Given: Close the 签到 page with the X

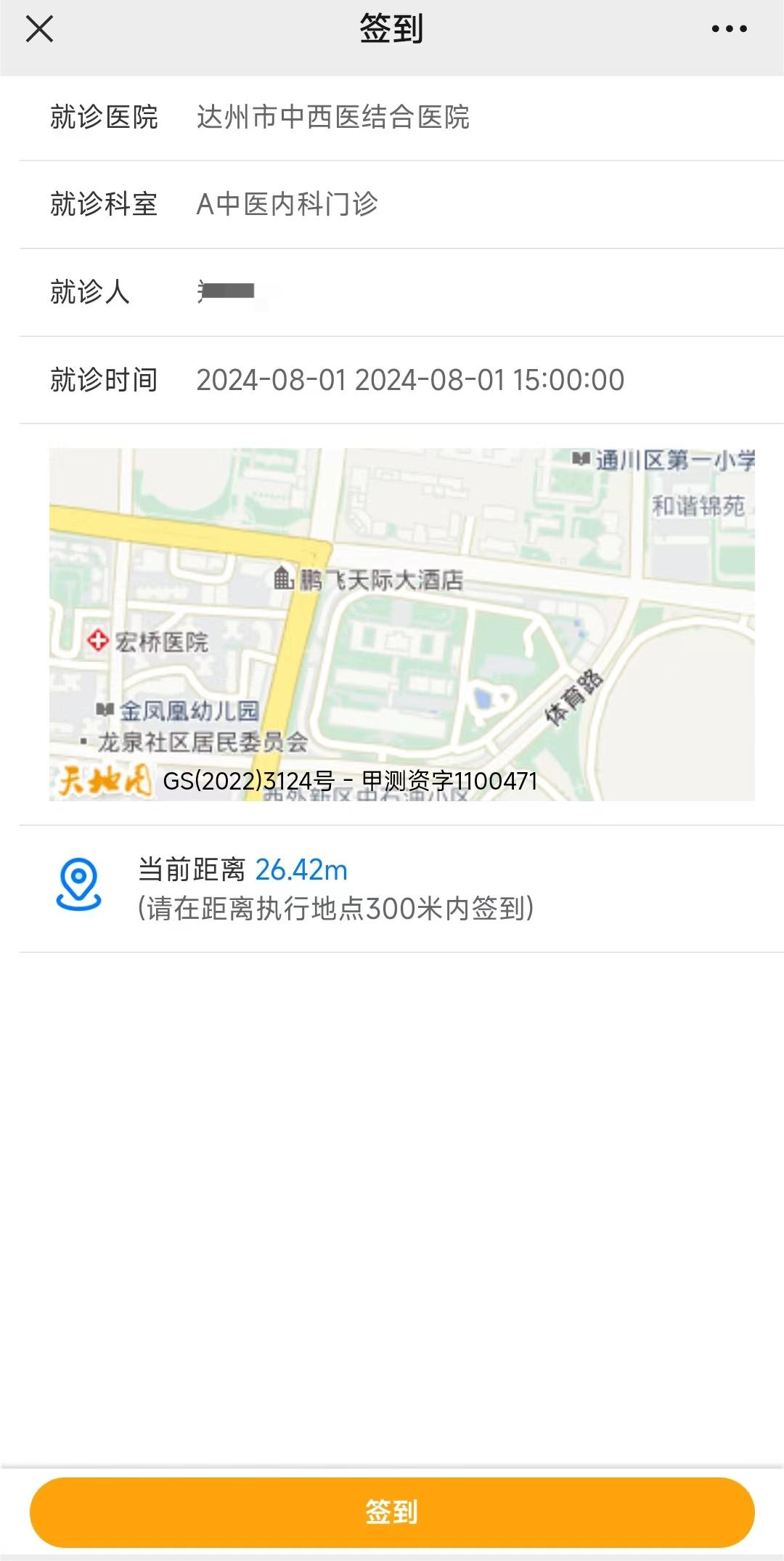Looking at the screenshot, I should pos(39,30).
